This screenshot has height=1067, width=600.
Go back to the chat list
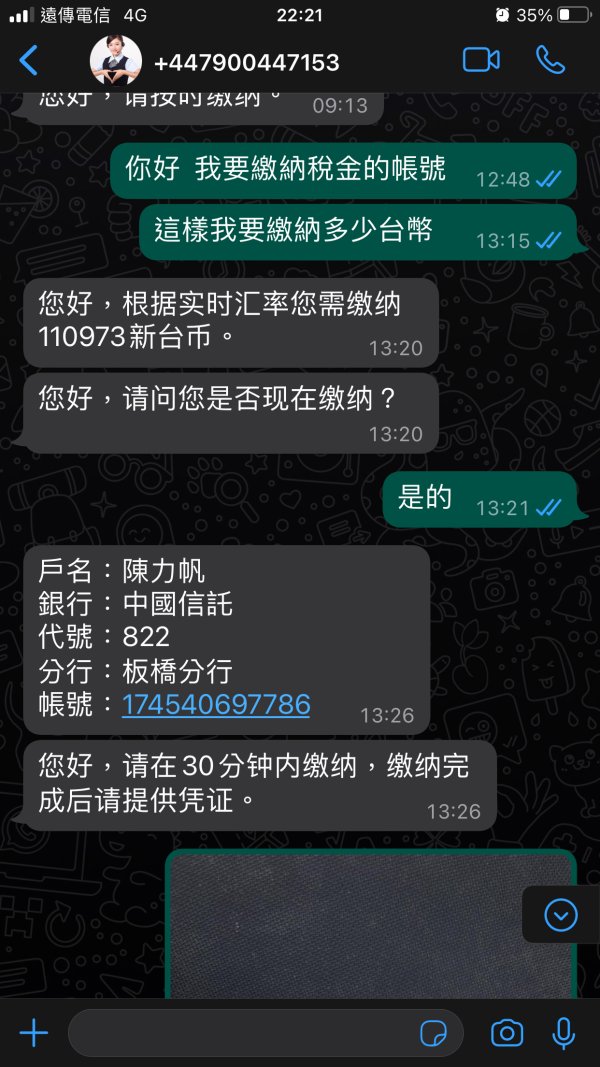click(29, 61)
